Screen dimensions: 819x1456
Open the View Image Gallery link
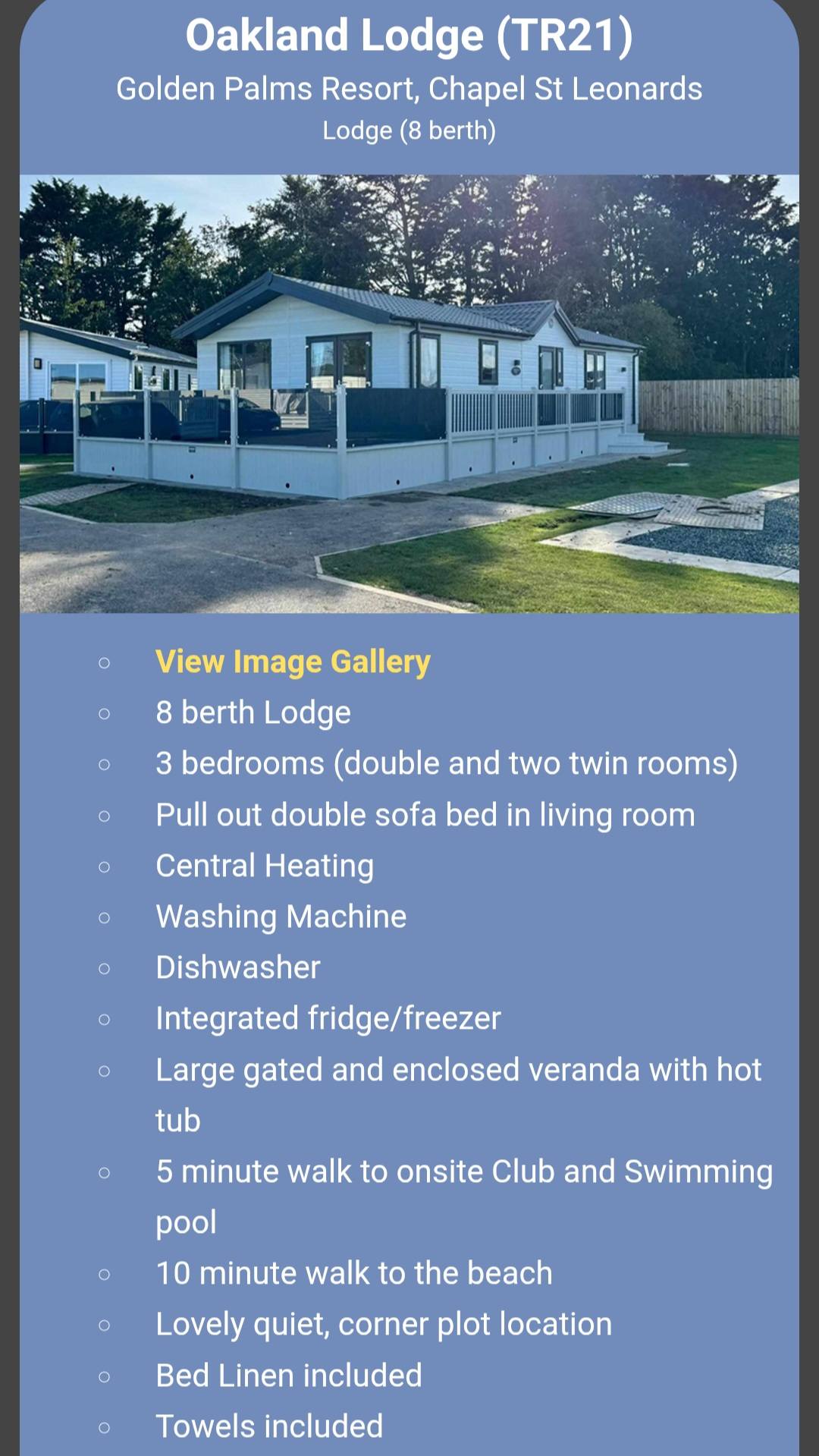(293, 662)
